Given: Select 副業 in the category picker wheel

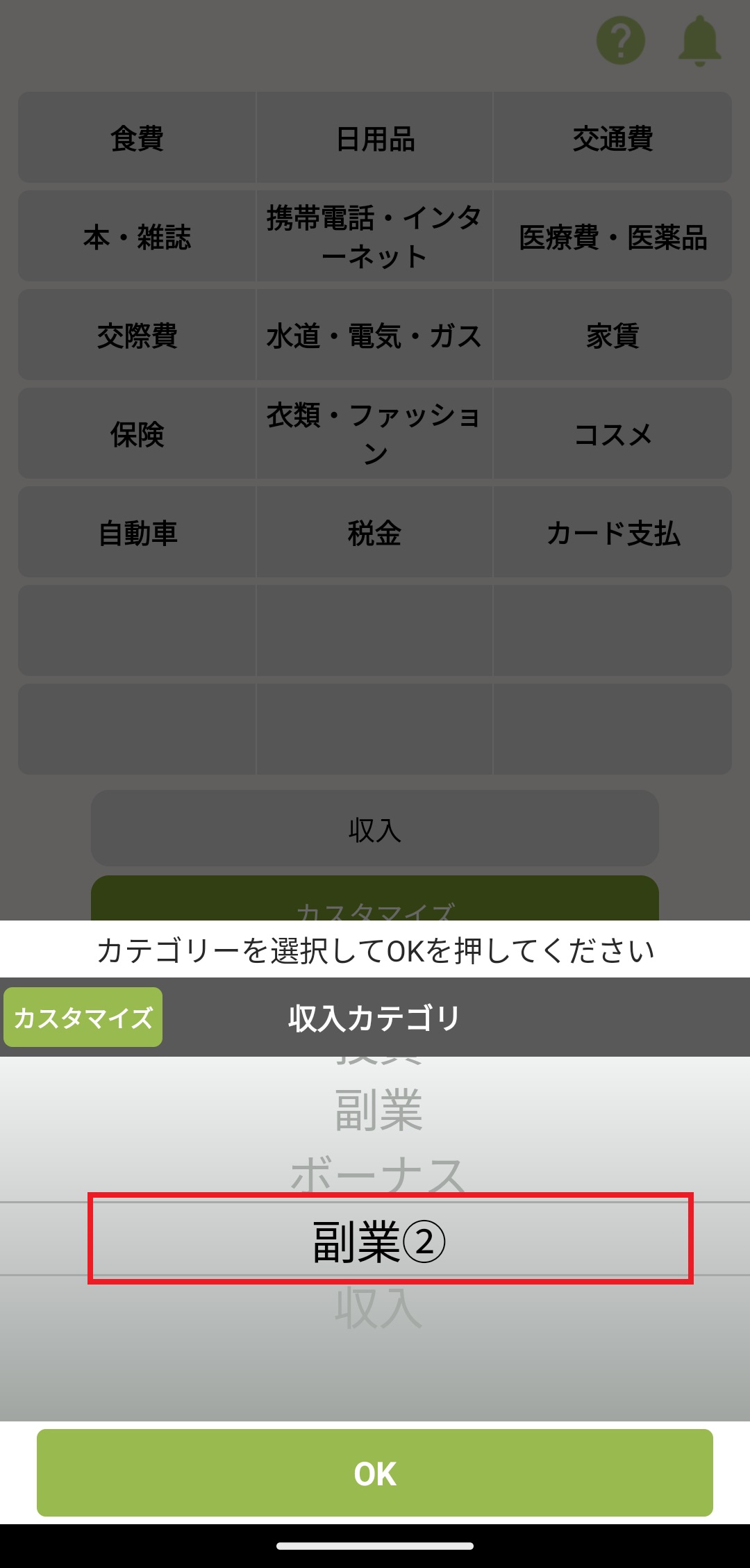Looking at the screenshot, I should coord(378,1110).
